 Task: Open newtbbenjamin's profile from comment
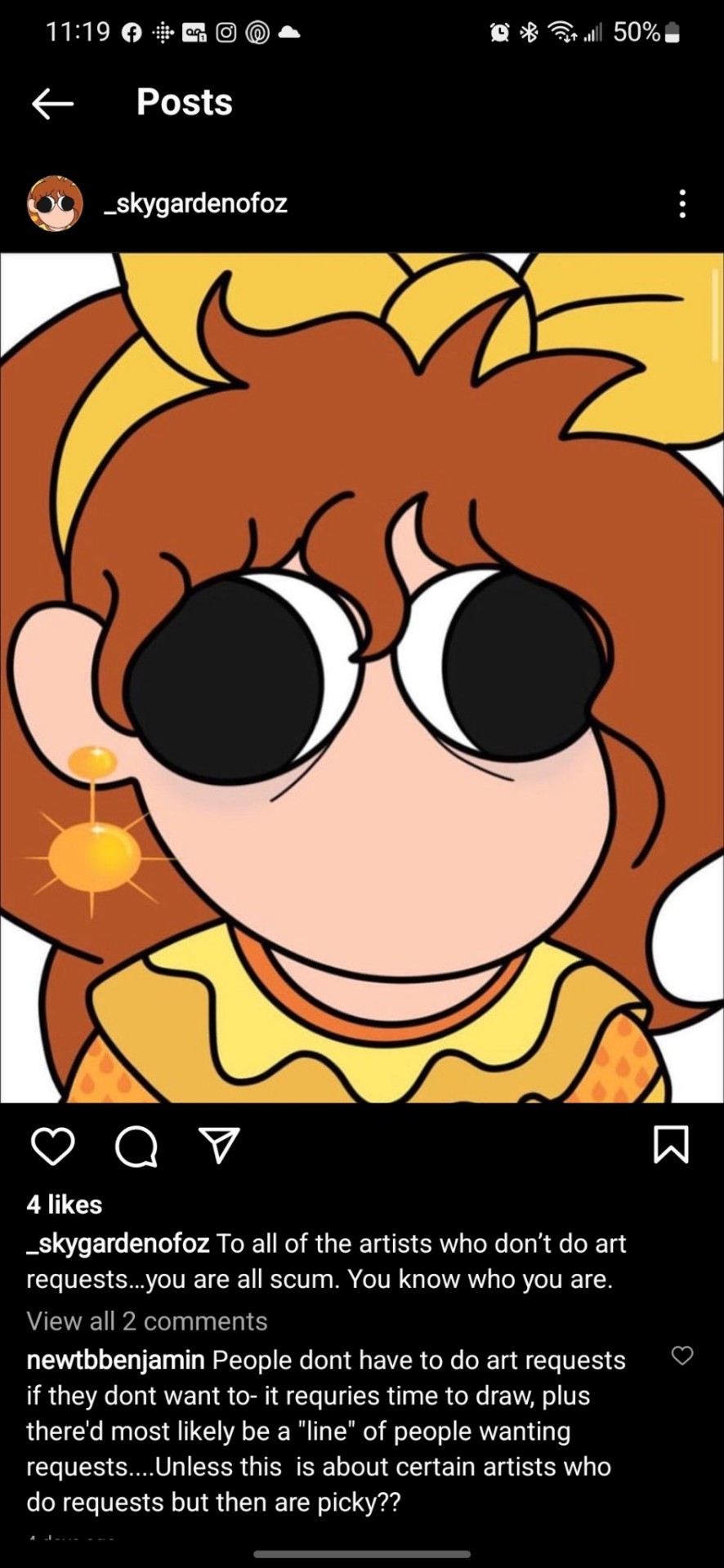[x=115, y=1361]
